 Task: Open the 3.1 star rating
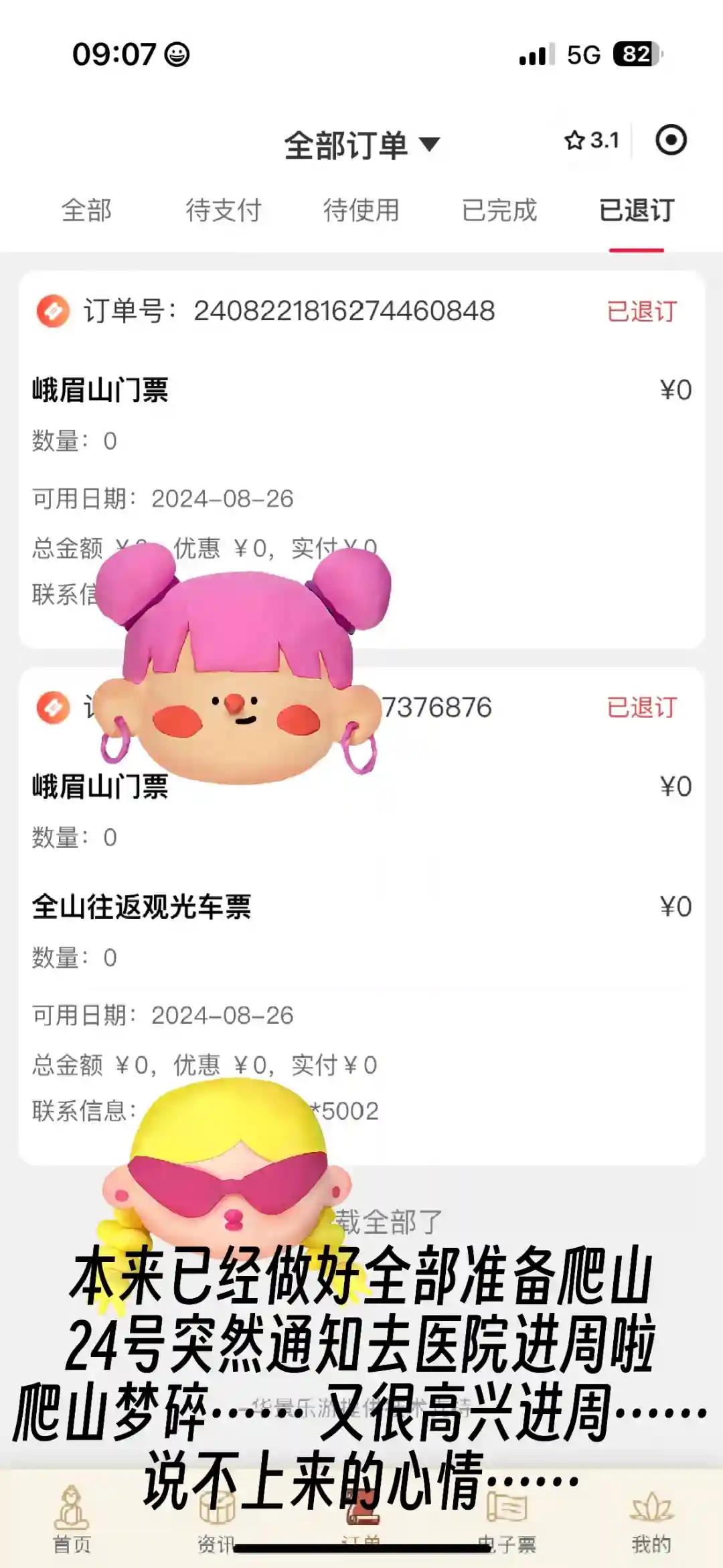coord(592,141)
